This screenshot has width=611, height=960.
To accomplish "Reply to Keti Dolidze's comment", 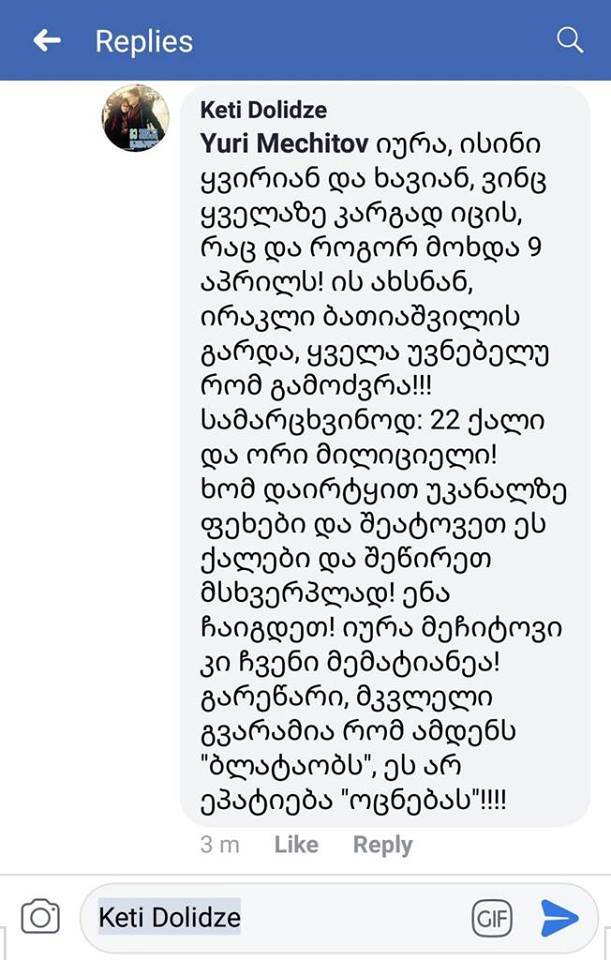I will [x=382, y=845].
